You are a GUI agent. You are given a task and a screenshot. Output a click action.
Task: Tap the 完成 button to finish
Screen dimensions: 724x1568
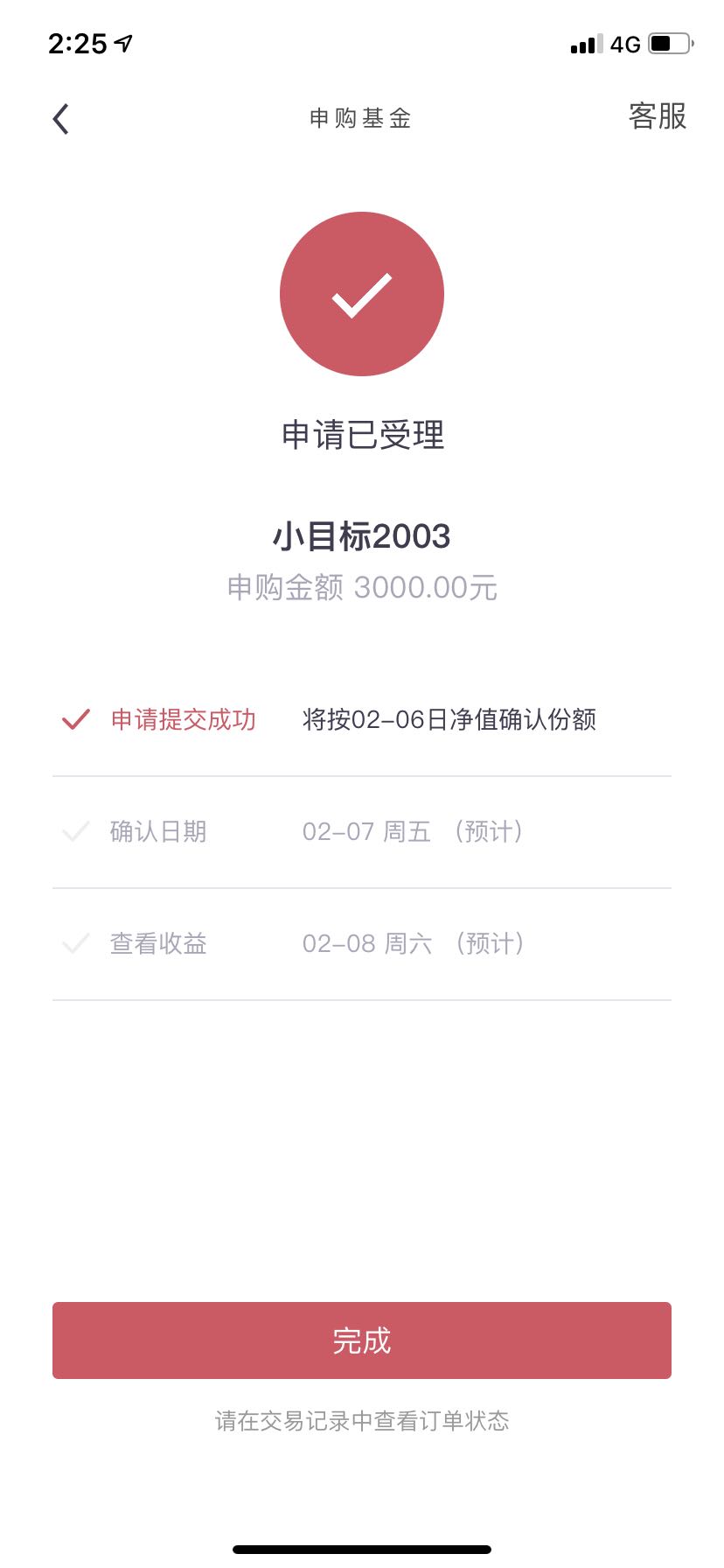pos(362,1340)
